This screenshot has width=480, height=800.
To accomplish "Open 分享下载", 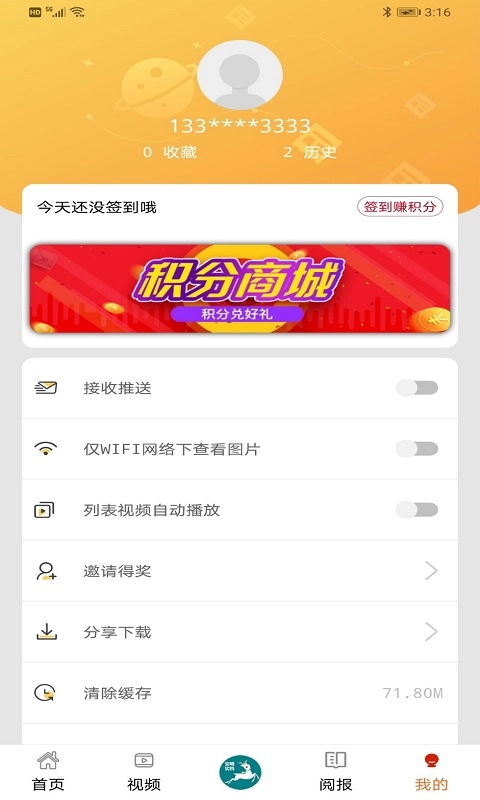I will (x=240, y=632).
